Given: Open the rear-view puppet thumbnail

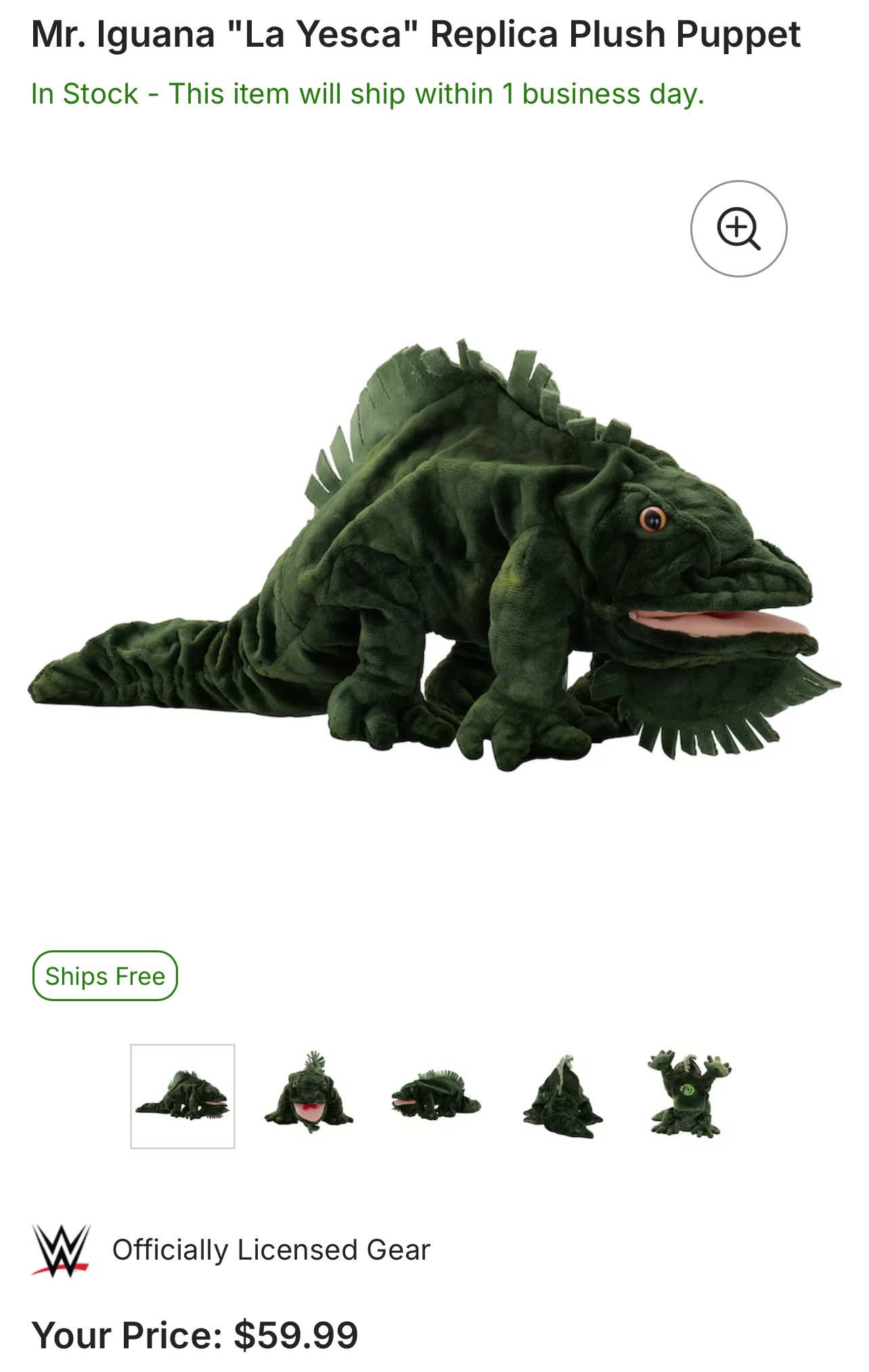Looking at the screenshot, I should pos(562,1096).
